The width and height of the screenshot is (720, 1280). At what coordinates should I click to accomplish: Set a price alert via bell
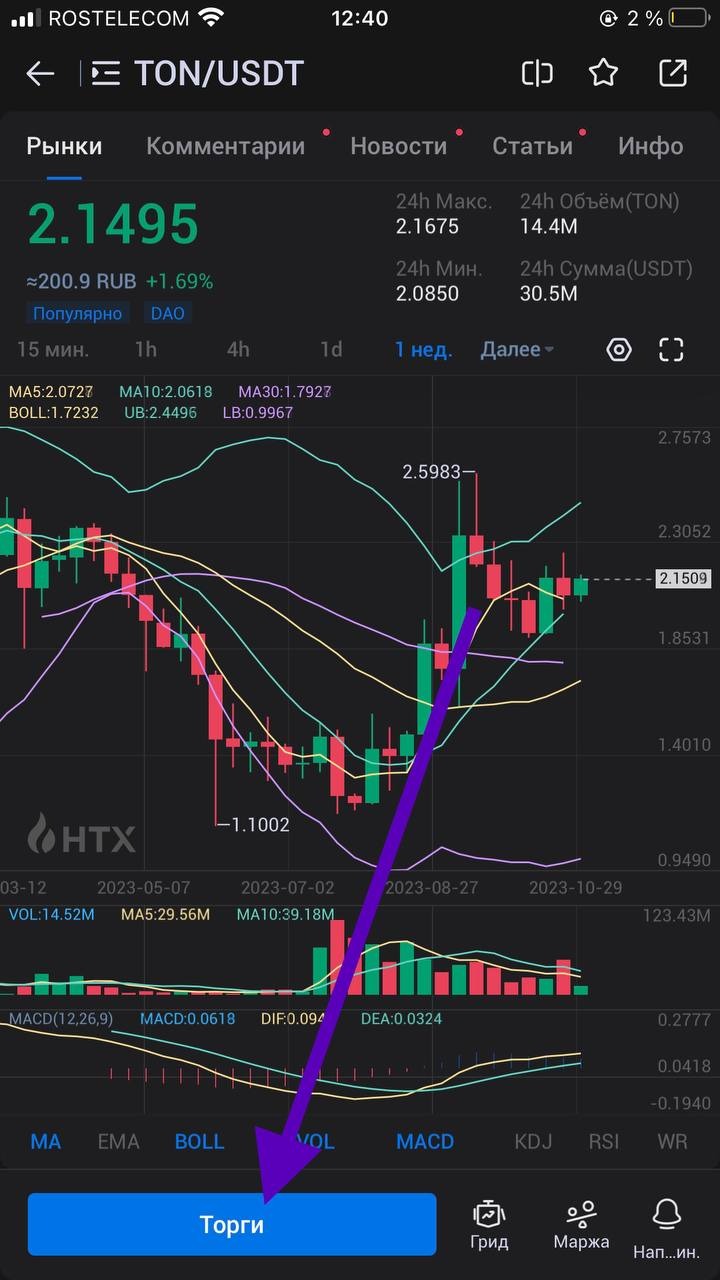tap(666, 1224)
